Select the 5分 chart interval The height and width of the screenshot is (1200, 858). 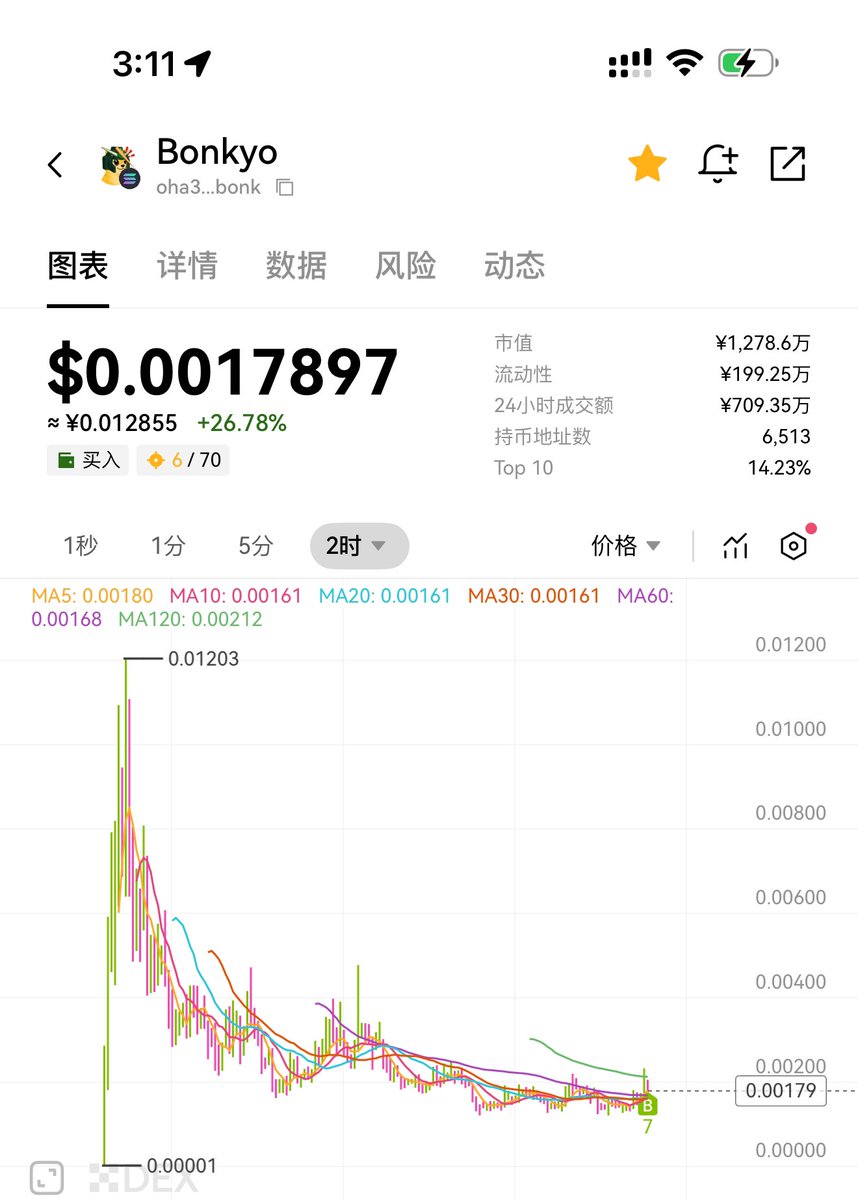point(255,546)
